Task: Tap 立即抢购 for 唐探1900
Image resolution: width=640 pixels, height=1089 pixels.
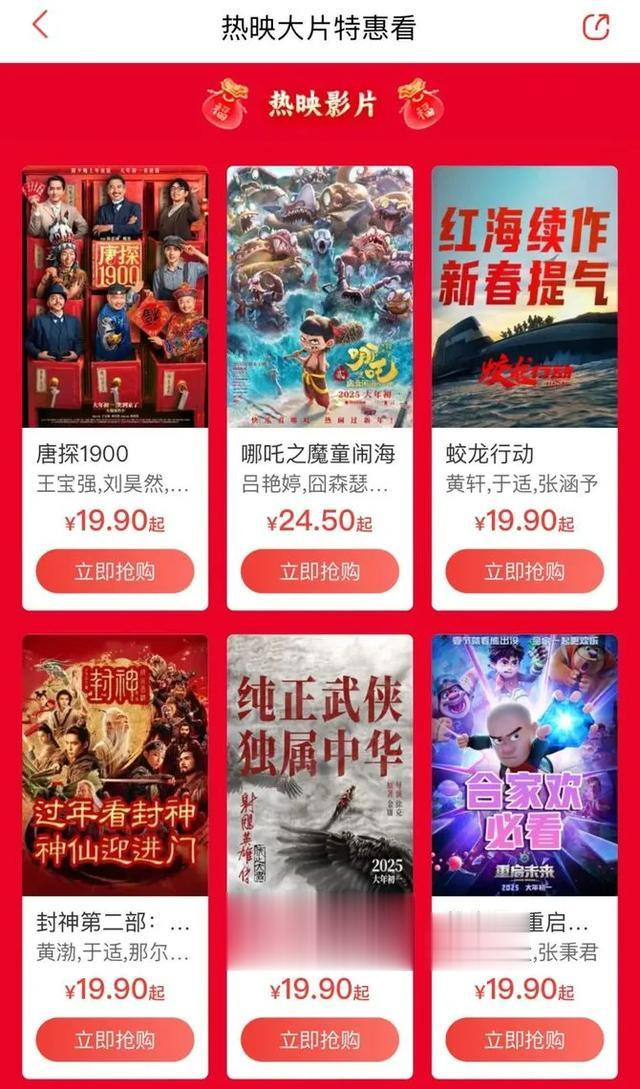Action: (x=115, y=571)
